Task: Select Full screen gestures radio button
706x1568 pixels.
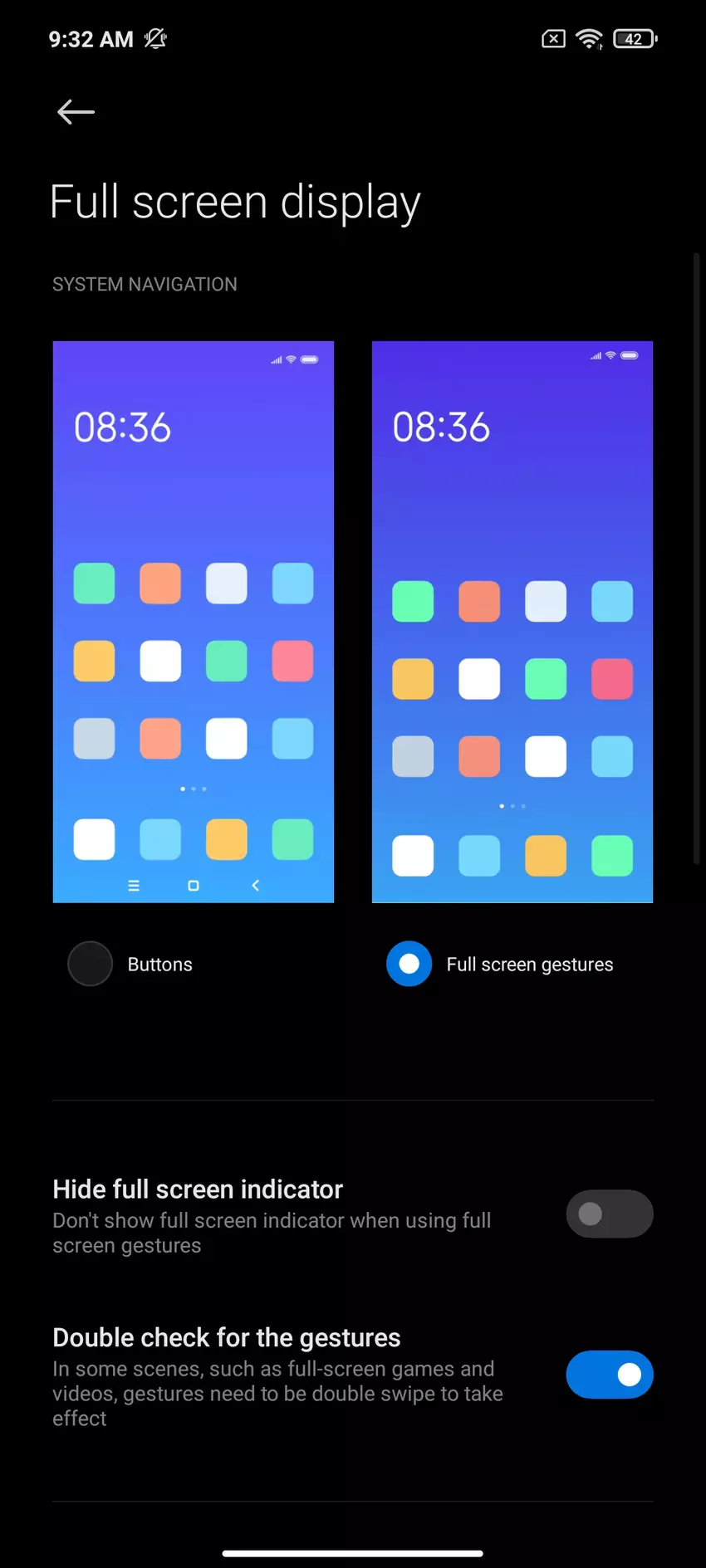Action: point(409,964)
